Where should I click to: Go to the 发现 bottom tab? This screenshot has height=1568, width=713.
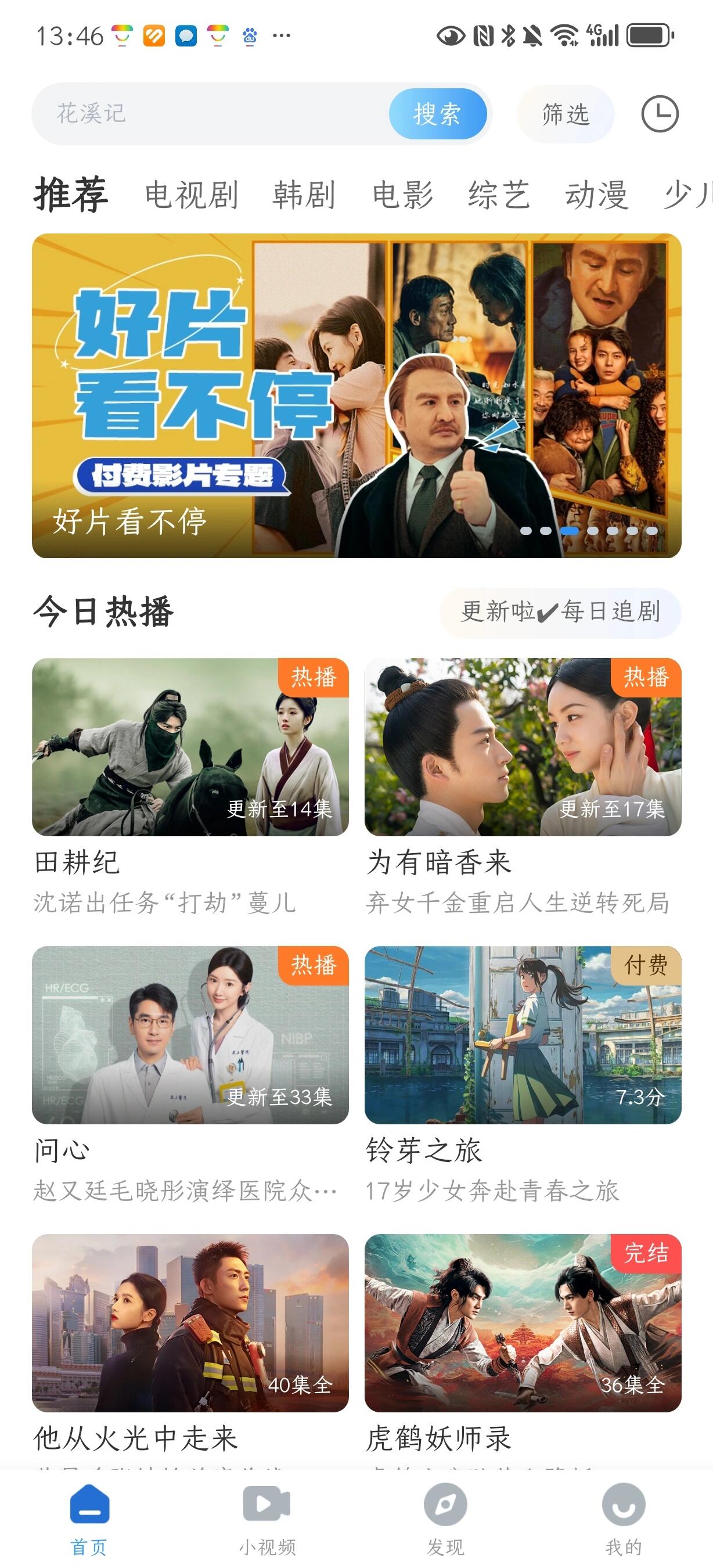tap(445, 1517)
